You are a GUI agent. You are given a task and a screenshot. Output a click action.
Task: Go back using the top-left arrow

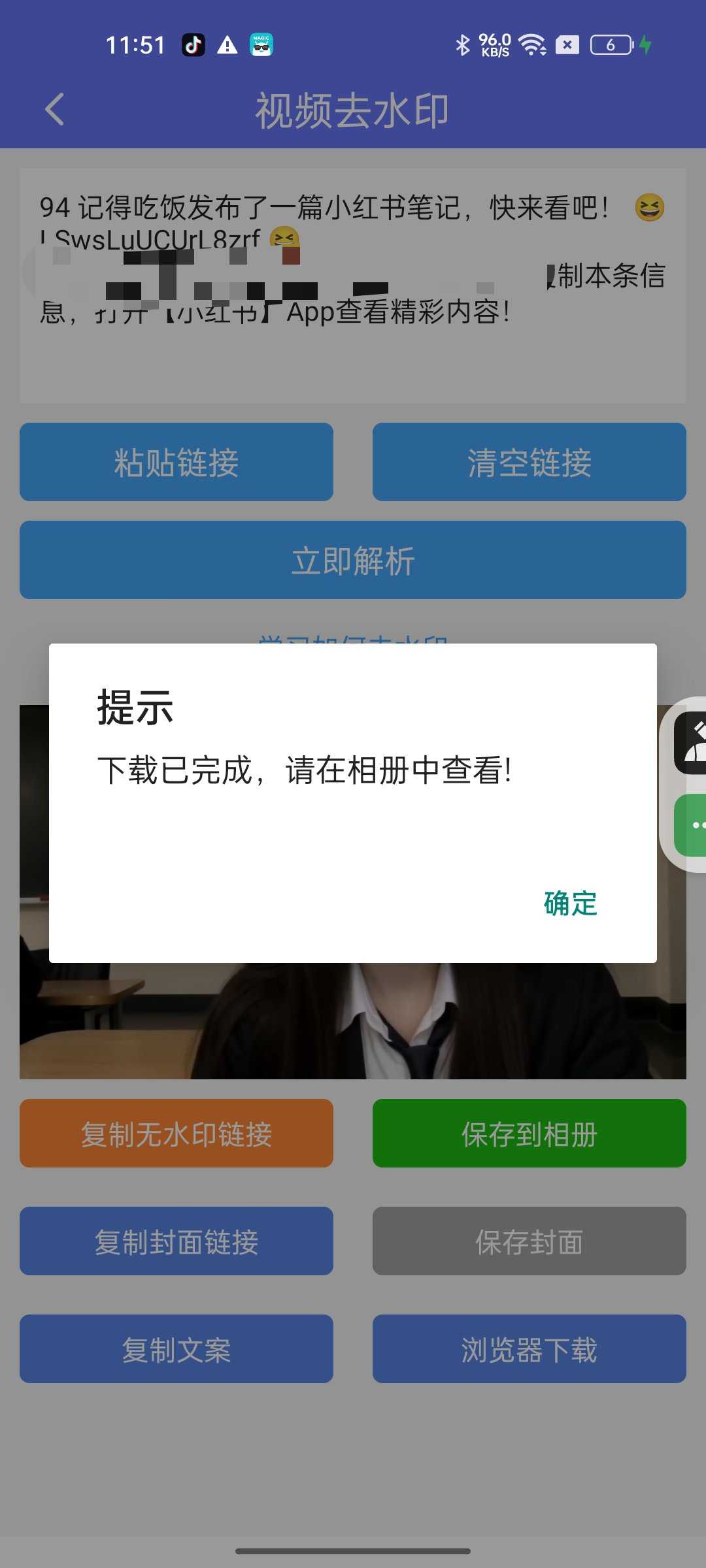55,109
